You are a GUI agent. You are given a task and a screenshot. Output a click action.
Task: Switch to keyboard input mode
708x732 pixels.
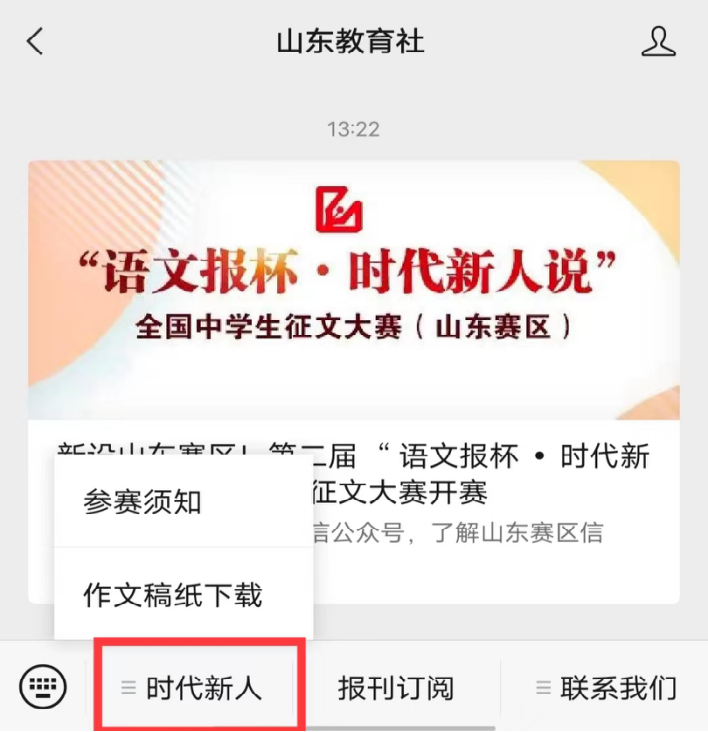(43, 687)
